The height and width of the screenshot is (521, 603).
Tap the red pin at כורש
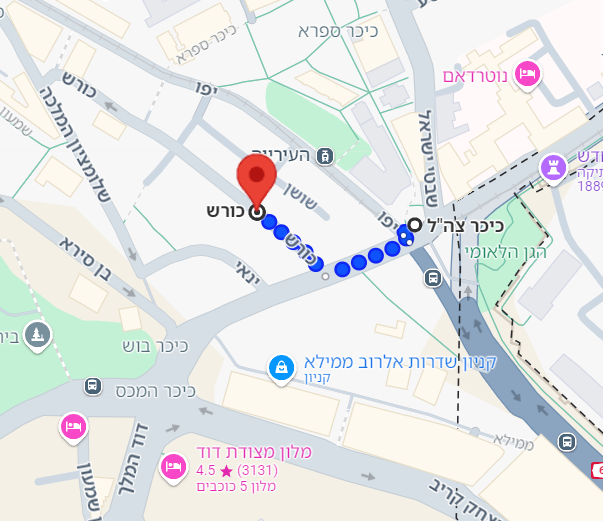tap(257, 178)
